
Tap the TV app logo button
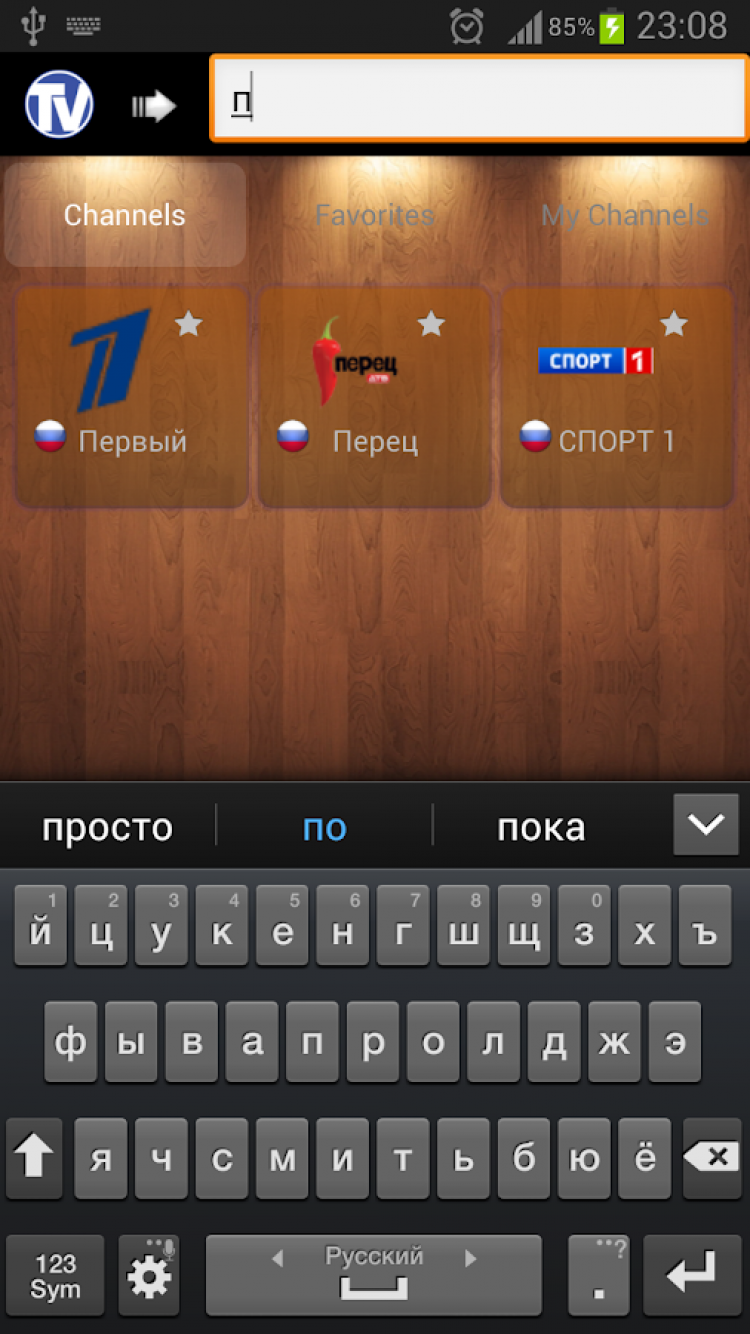(59, 104)
